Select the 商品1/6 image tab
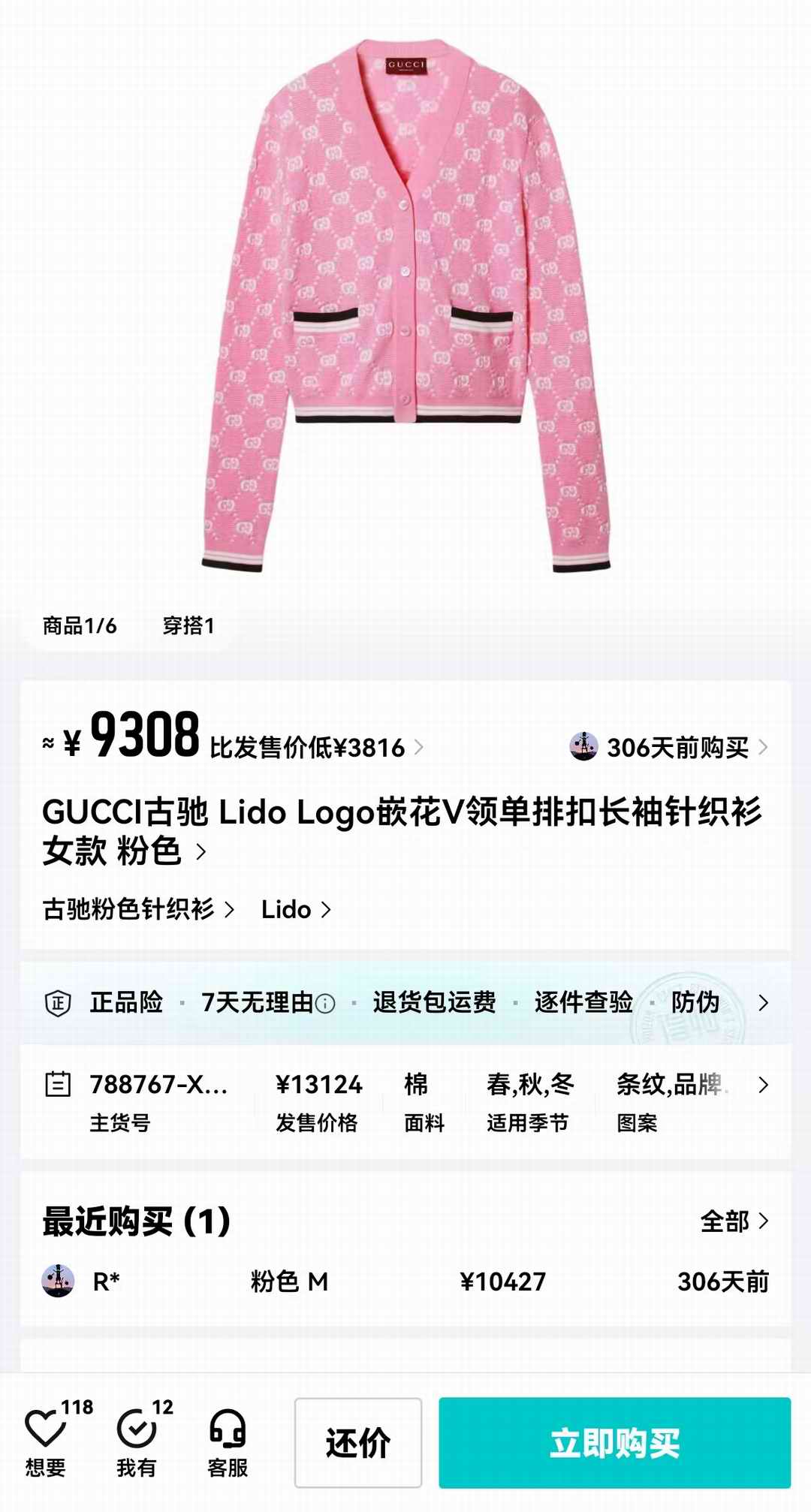This screenshot has height=1512, width=811. (x=80, y=625)
